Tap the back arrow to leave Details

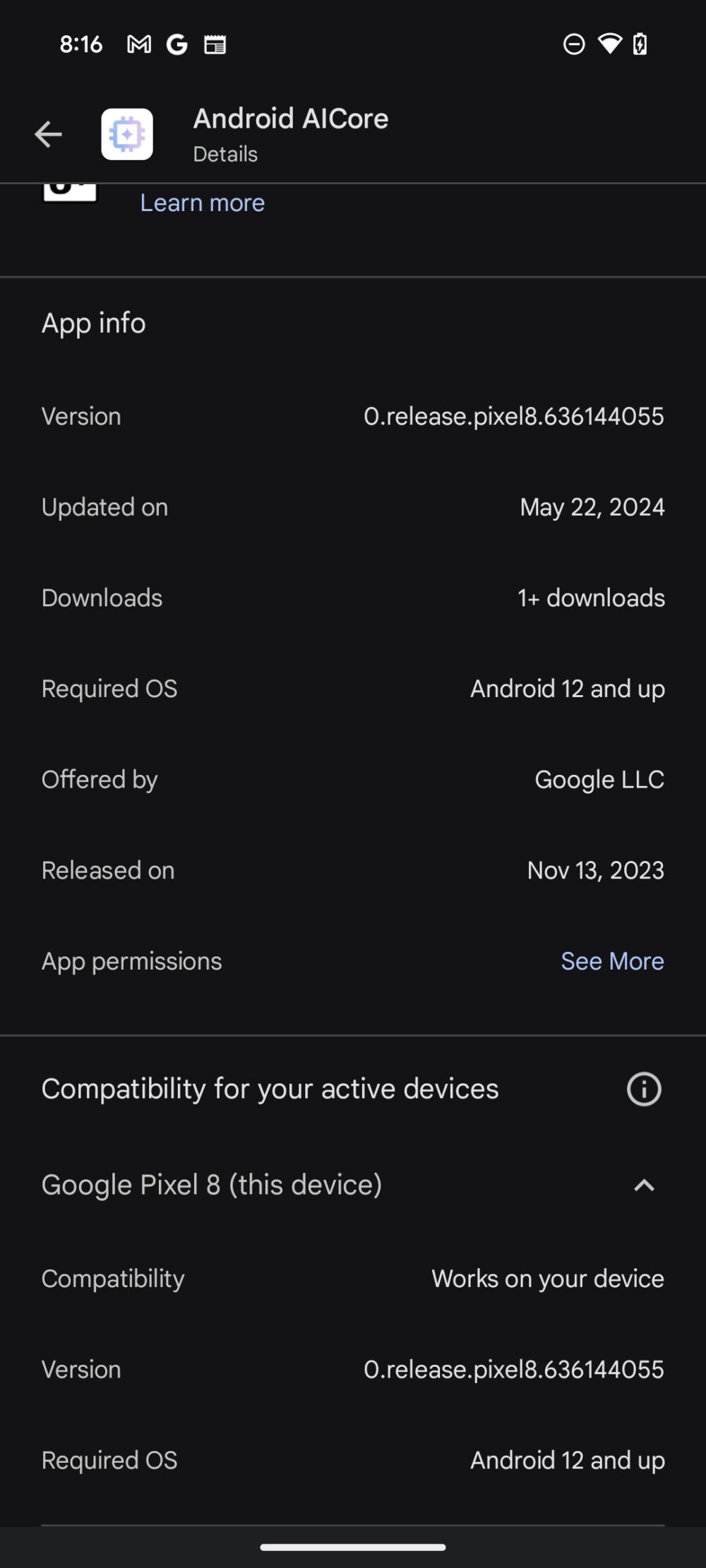point(48,133)
